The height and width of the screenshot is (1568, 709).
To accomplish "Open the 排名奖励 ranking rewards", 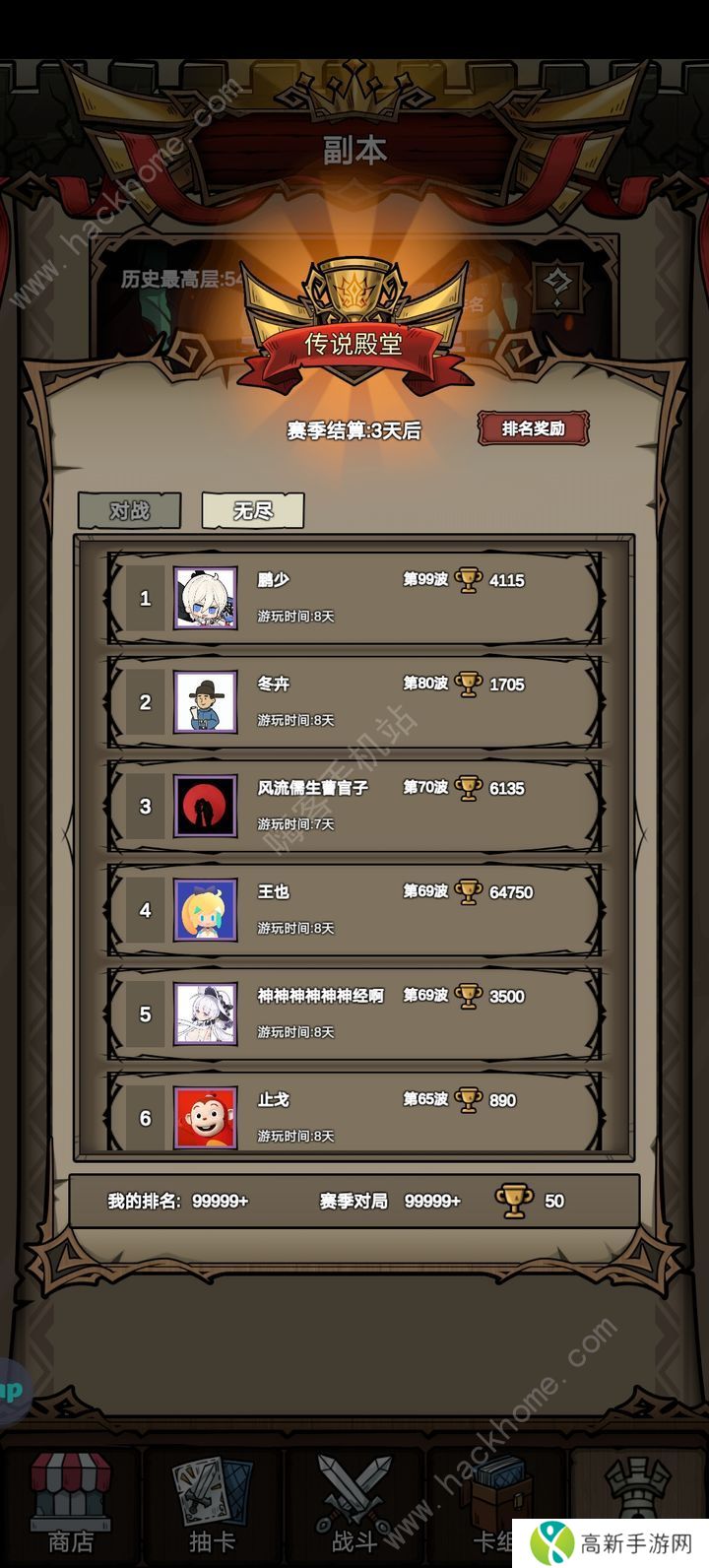I will (x=533, y=428).
